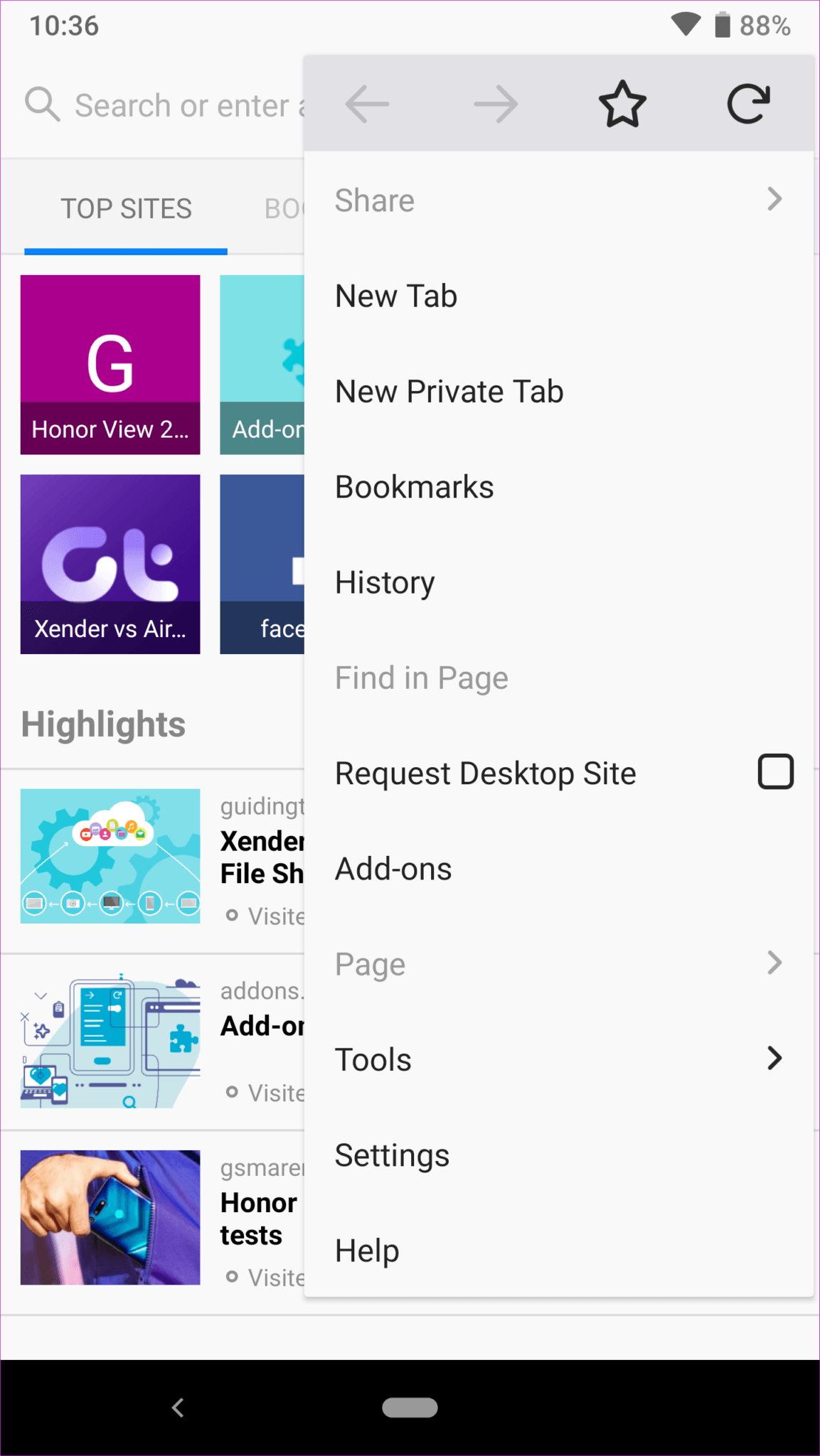The width and height of the screenshot is (820, 1456).
Task: Open the Honor View 2... top site tile
Action: (x=110, y=364)
